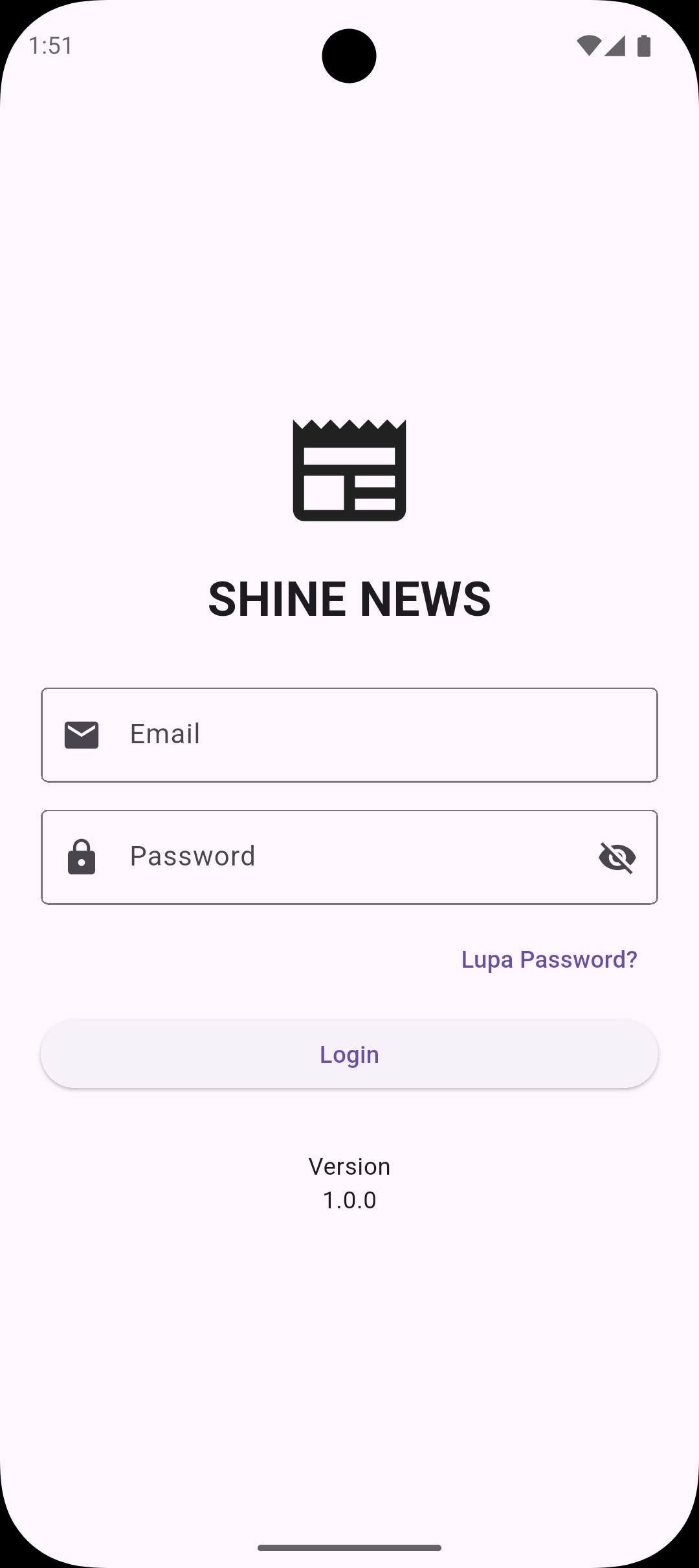Focus the Email input field

pos(349,735)
